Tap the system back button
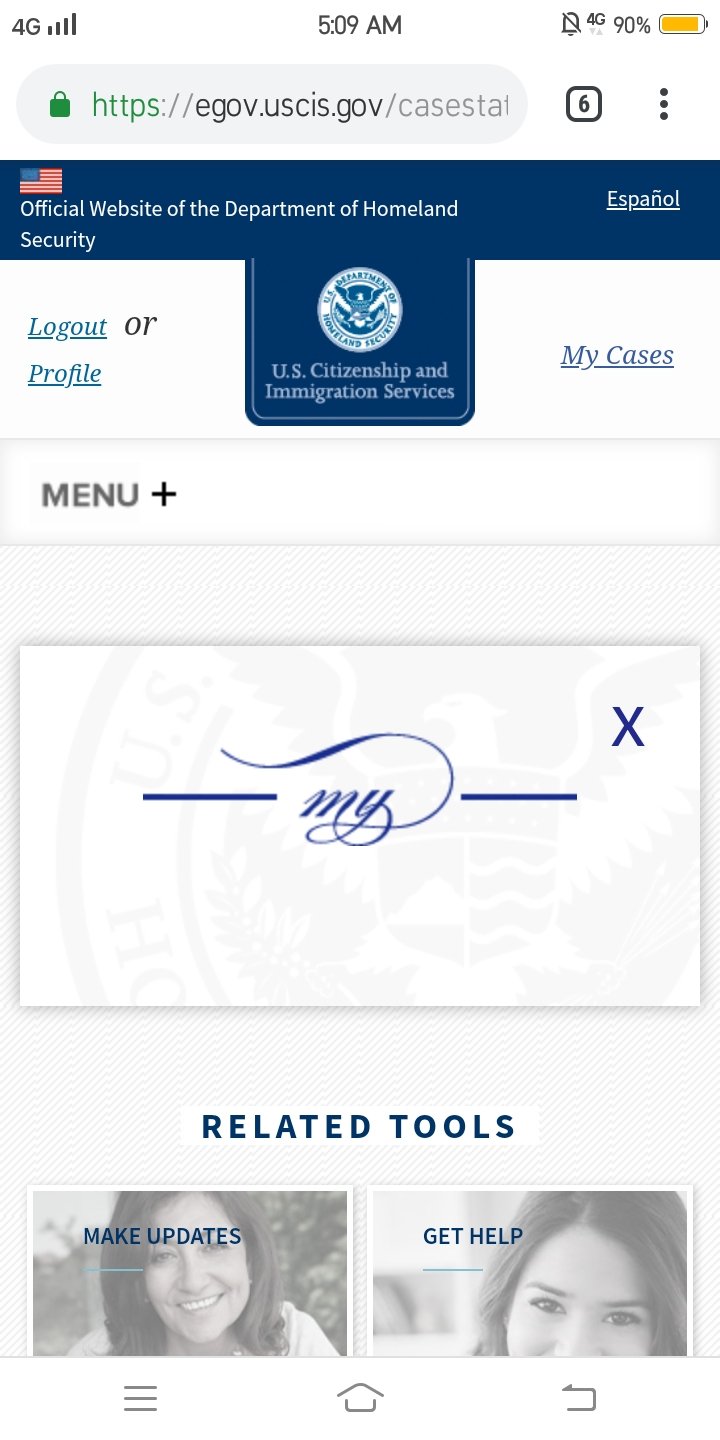The image size is (720, 1440). click(x=580, y=1398)
